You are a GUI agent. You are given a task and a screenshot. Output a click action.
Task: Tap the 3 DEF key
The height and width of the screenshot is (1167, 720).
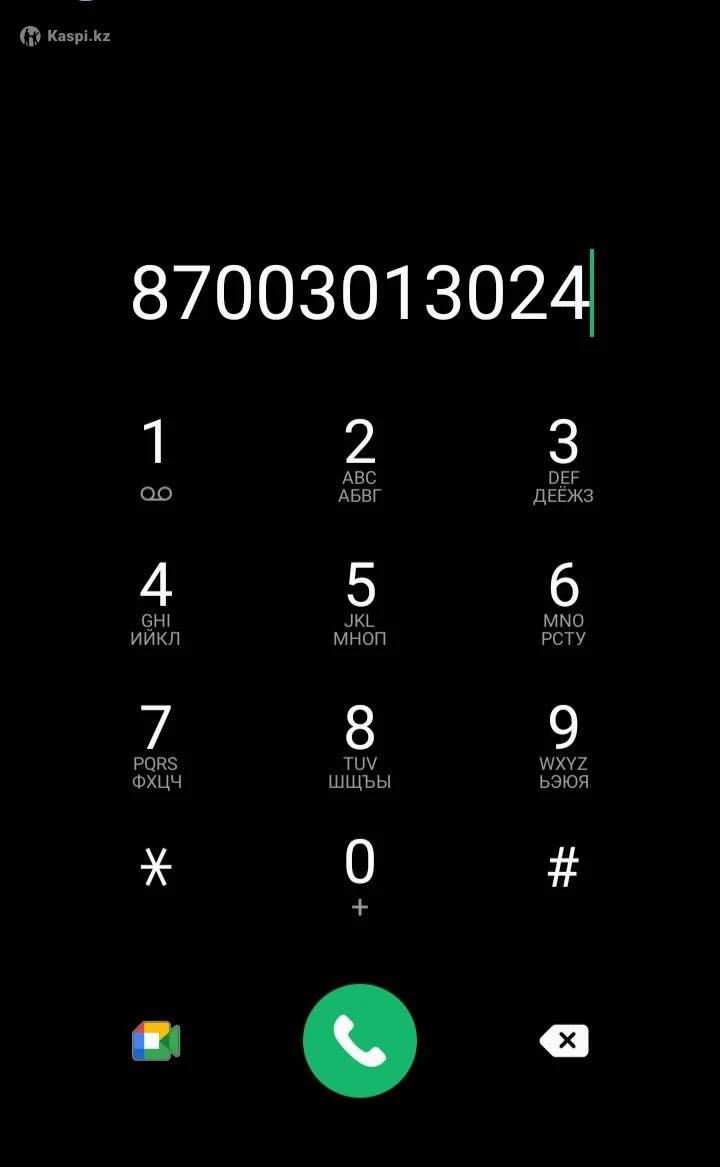(x=563, y=459)
